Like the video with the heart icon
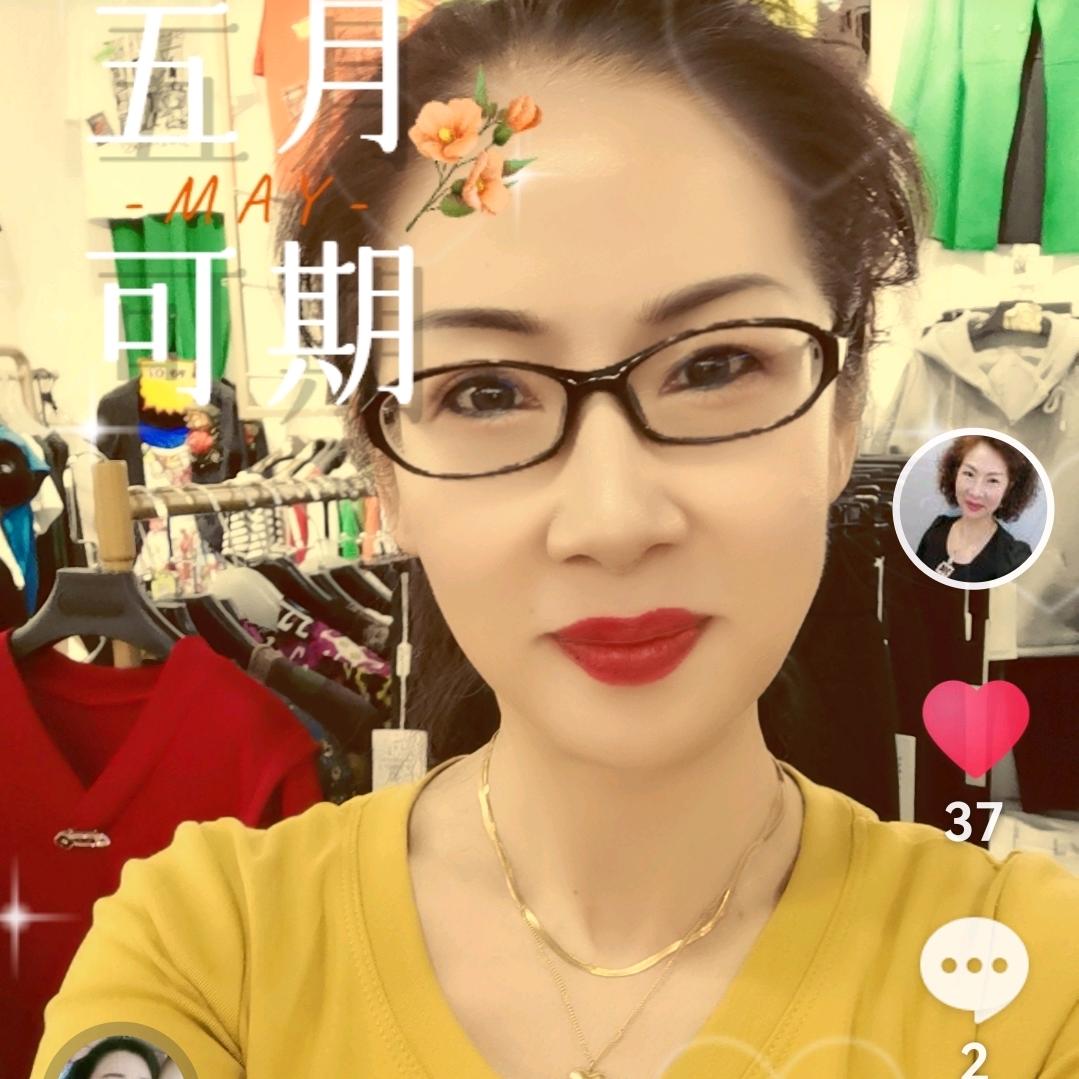The width and height of the screenshot is (1079, 1079). click(975, 727)
